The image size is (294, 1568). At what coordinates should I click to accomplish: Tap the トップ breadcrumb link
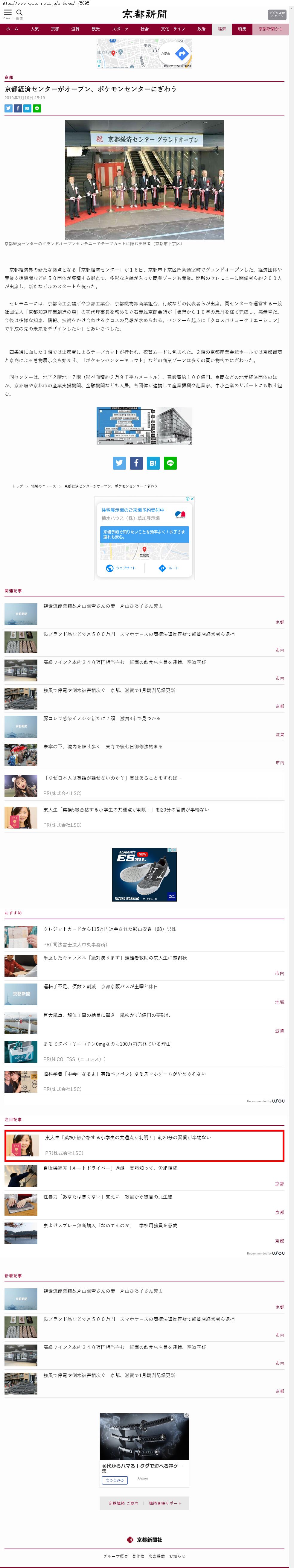tap(18, 486)
